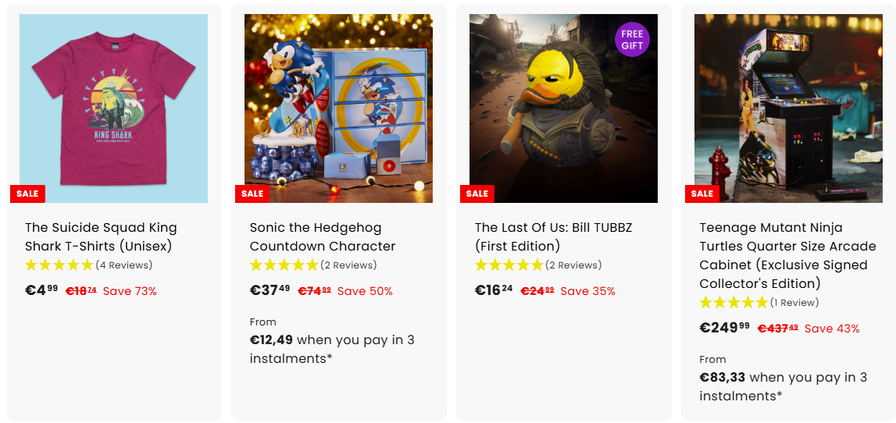The width and height of the screenshot is (896, 423).
Task: Open the Sonic the Hedgehog Countdown Character image
Action: (x=338, y=108)
